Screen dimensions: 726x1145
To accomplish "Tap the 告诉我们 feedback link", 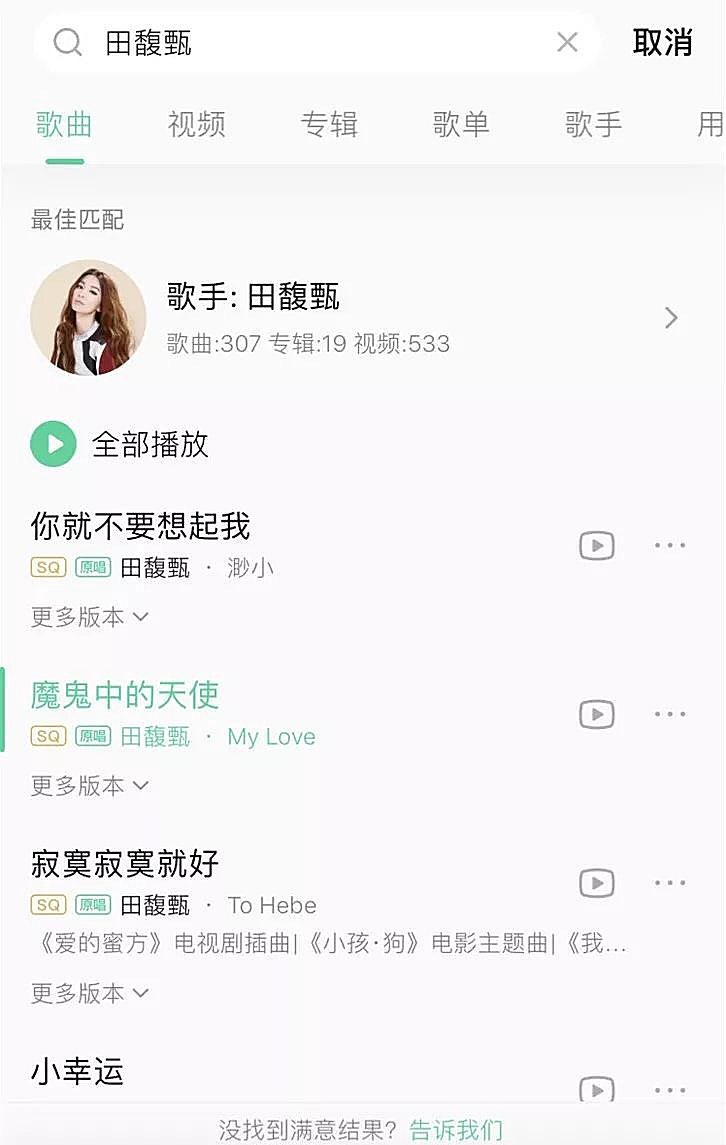I will [456, 1130].
